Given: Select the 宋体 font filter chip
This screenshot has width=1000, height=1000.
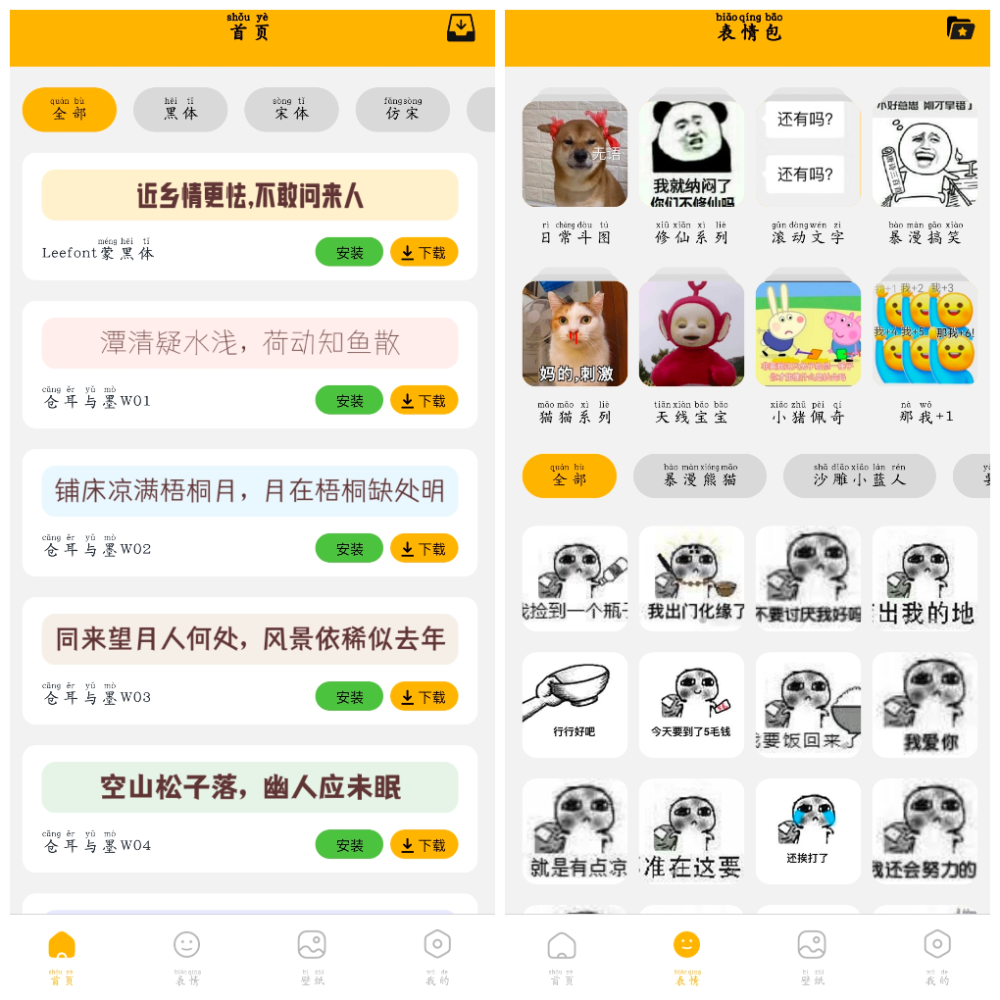Looking at the screenshot, I should pyautogui.click(x=292, y=110).
